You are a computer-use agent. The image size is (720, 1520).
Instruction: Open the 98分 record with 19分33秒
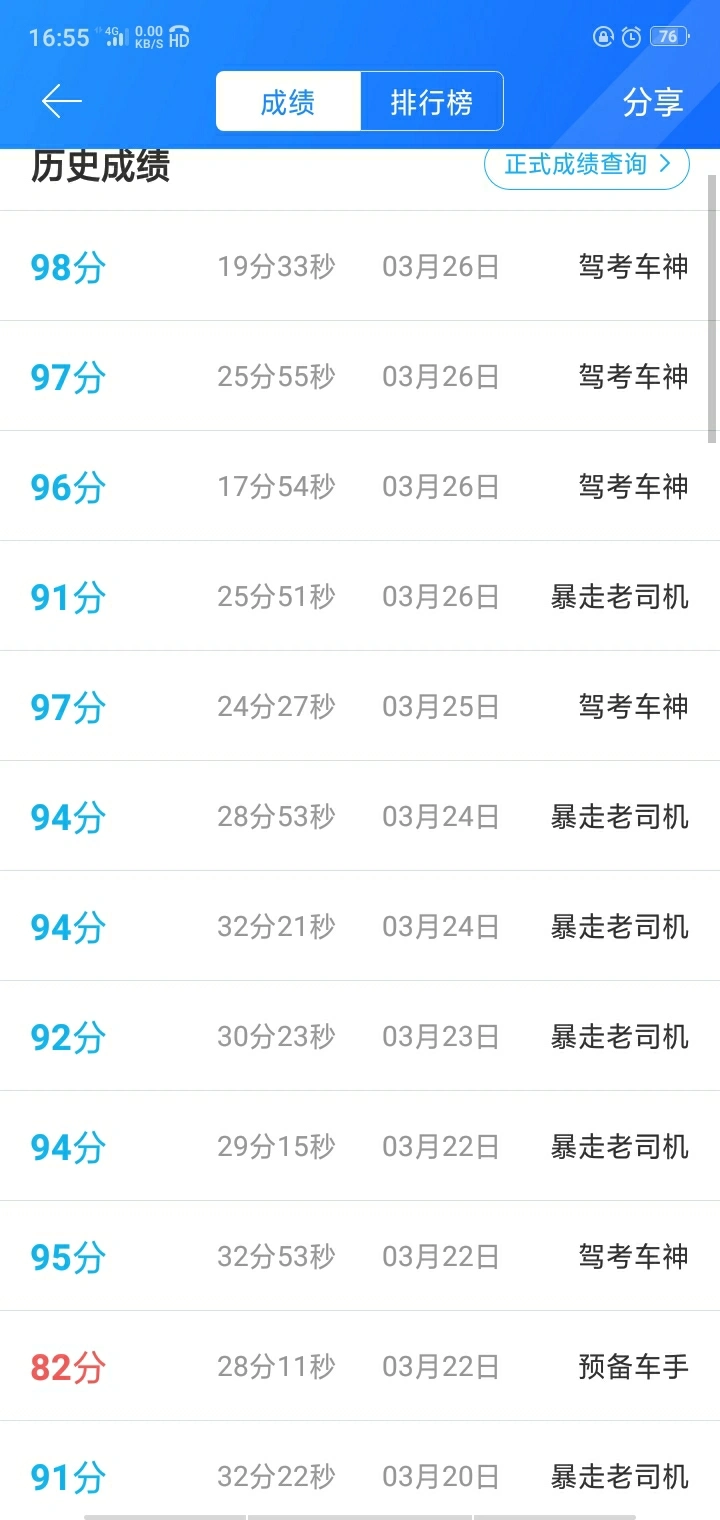(x=360, y=266)
